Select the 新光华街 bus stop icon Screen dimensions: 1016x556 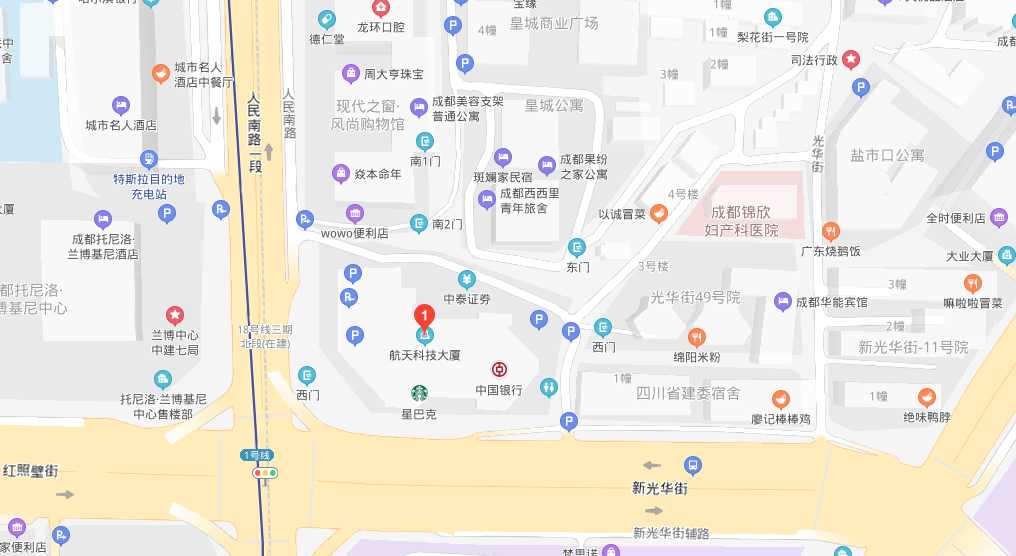(x=692, y=465)
